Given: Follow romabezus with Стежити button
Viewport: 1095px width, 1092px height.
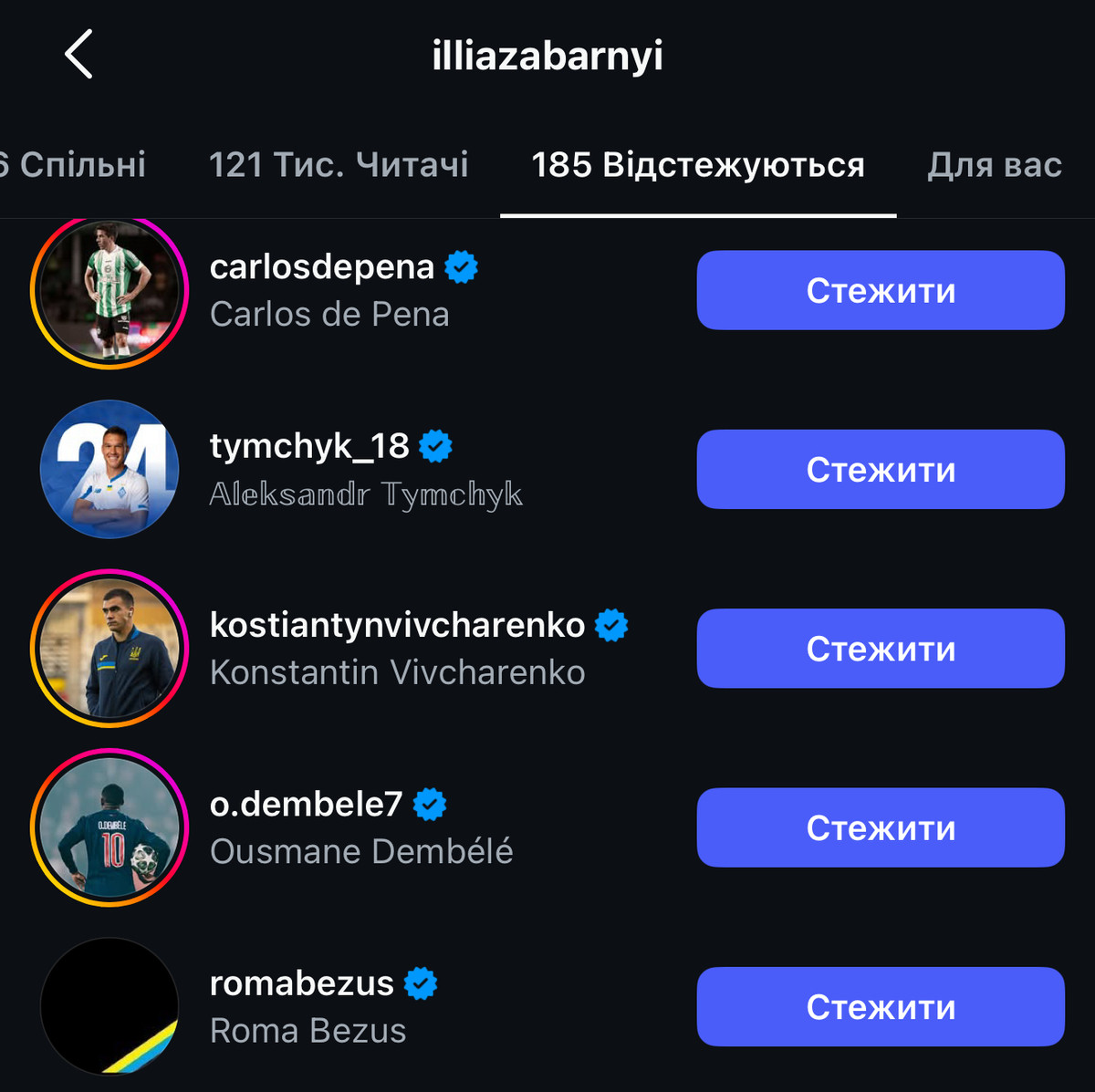Looking at the screenshot, I should (x=881, y=1006).
